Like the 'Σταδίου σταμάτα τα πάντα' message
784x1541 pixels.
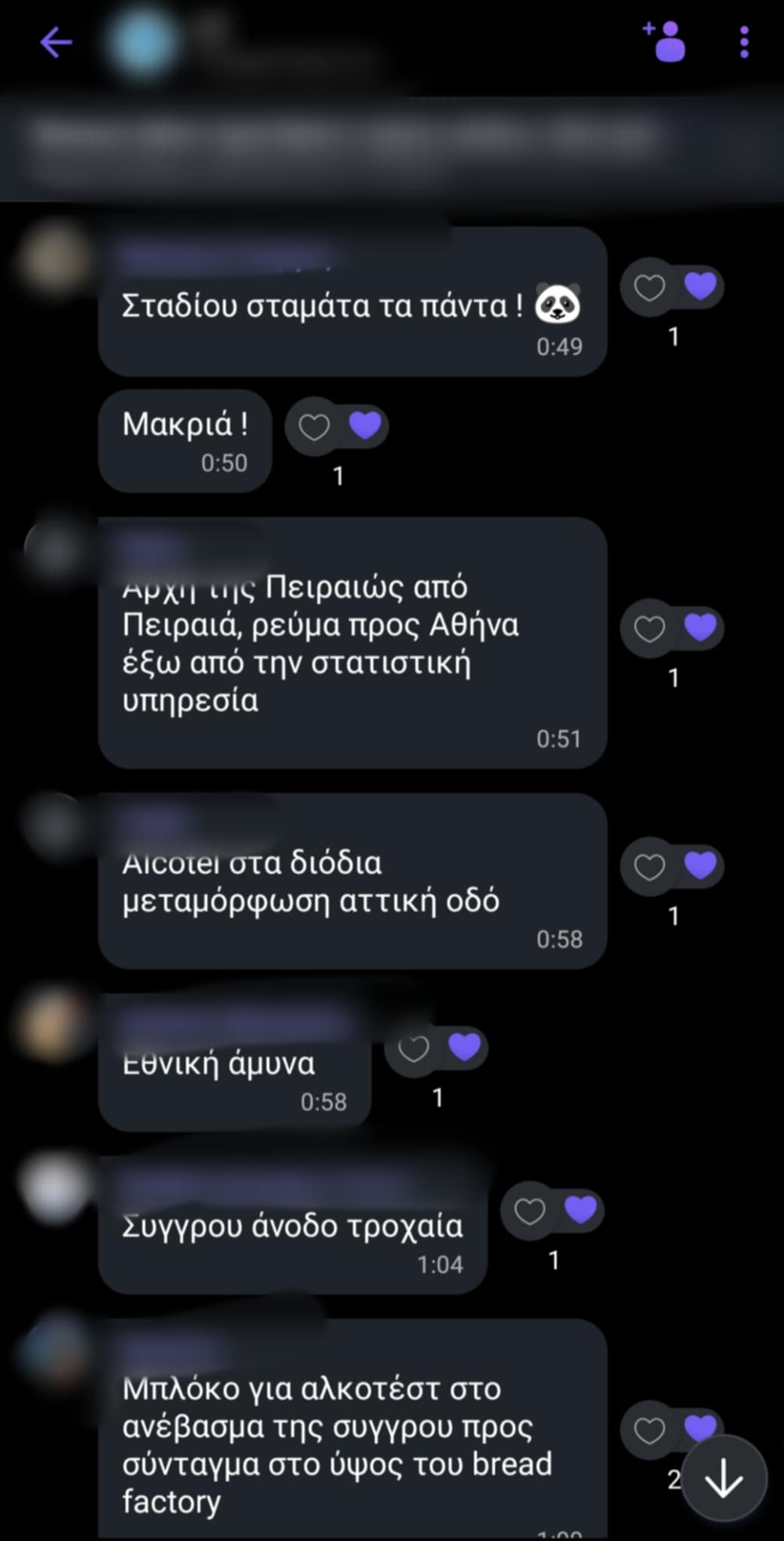click(649, 287)
